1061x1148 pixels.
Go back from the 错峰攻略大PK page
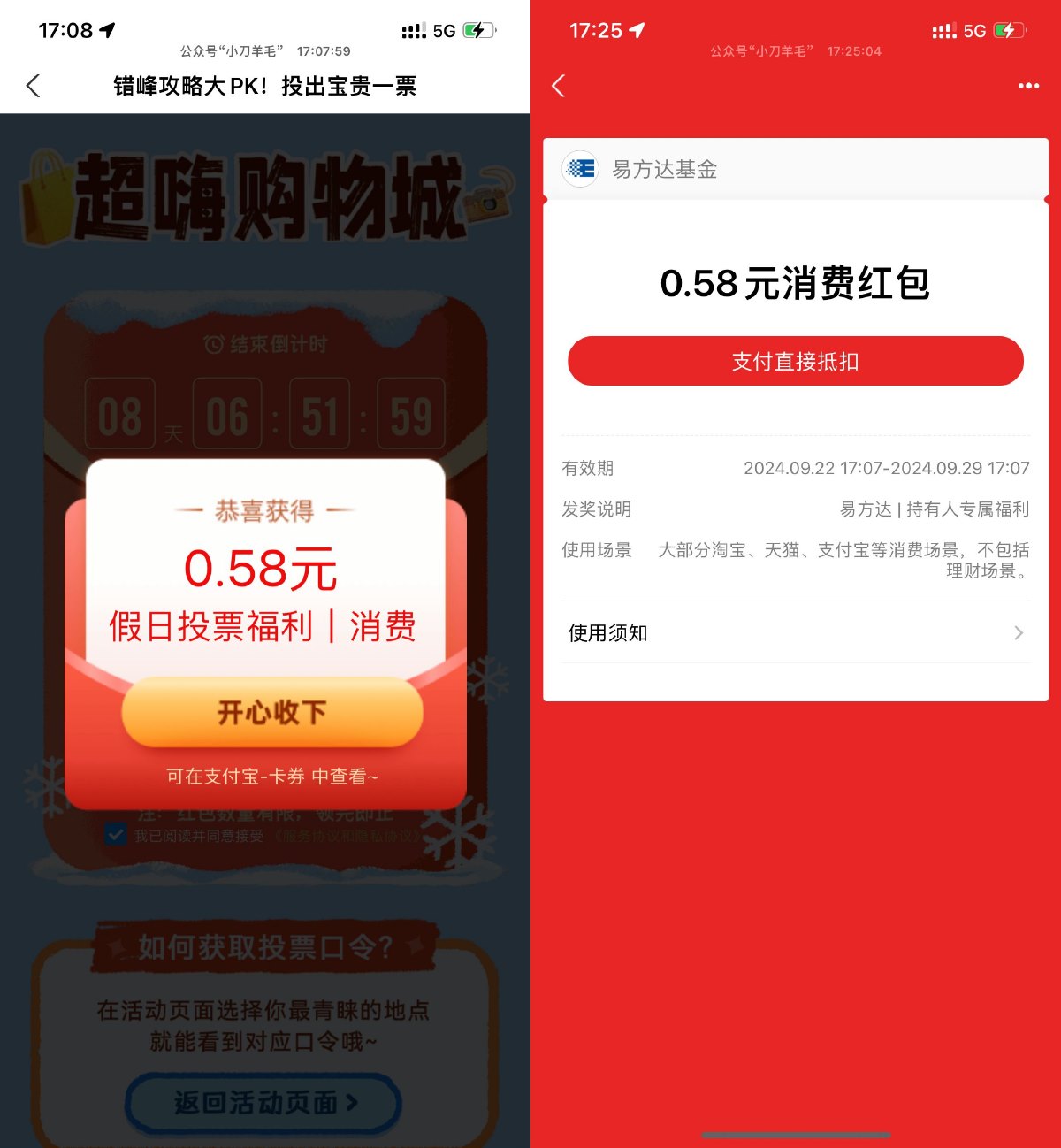(34, 86)
